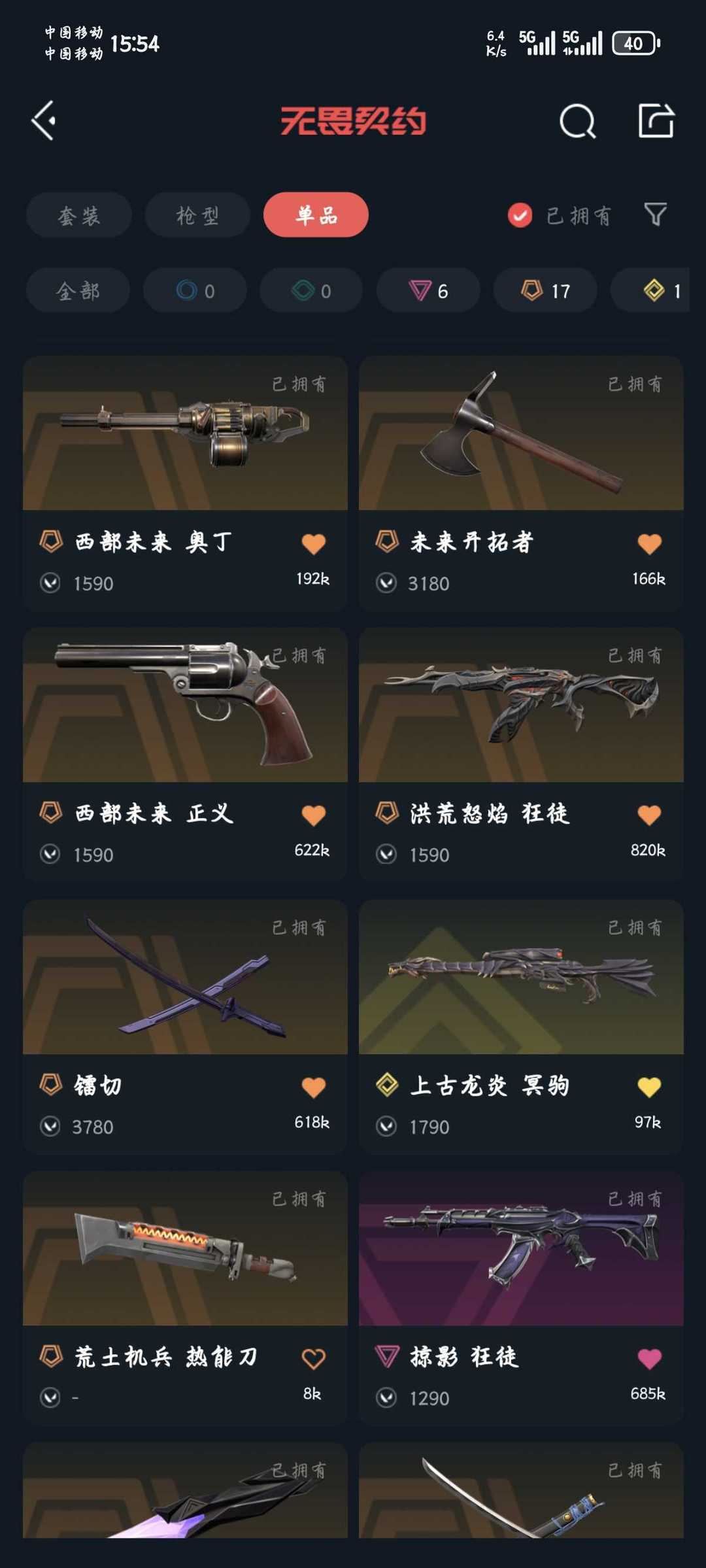Select the 单品 tab
Screen dimensions: 706x1568
(316, 215)
